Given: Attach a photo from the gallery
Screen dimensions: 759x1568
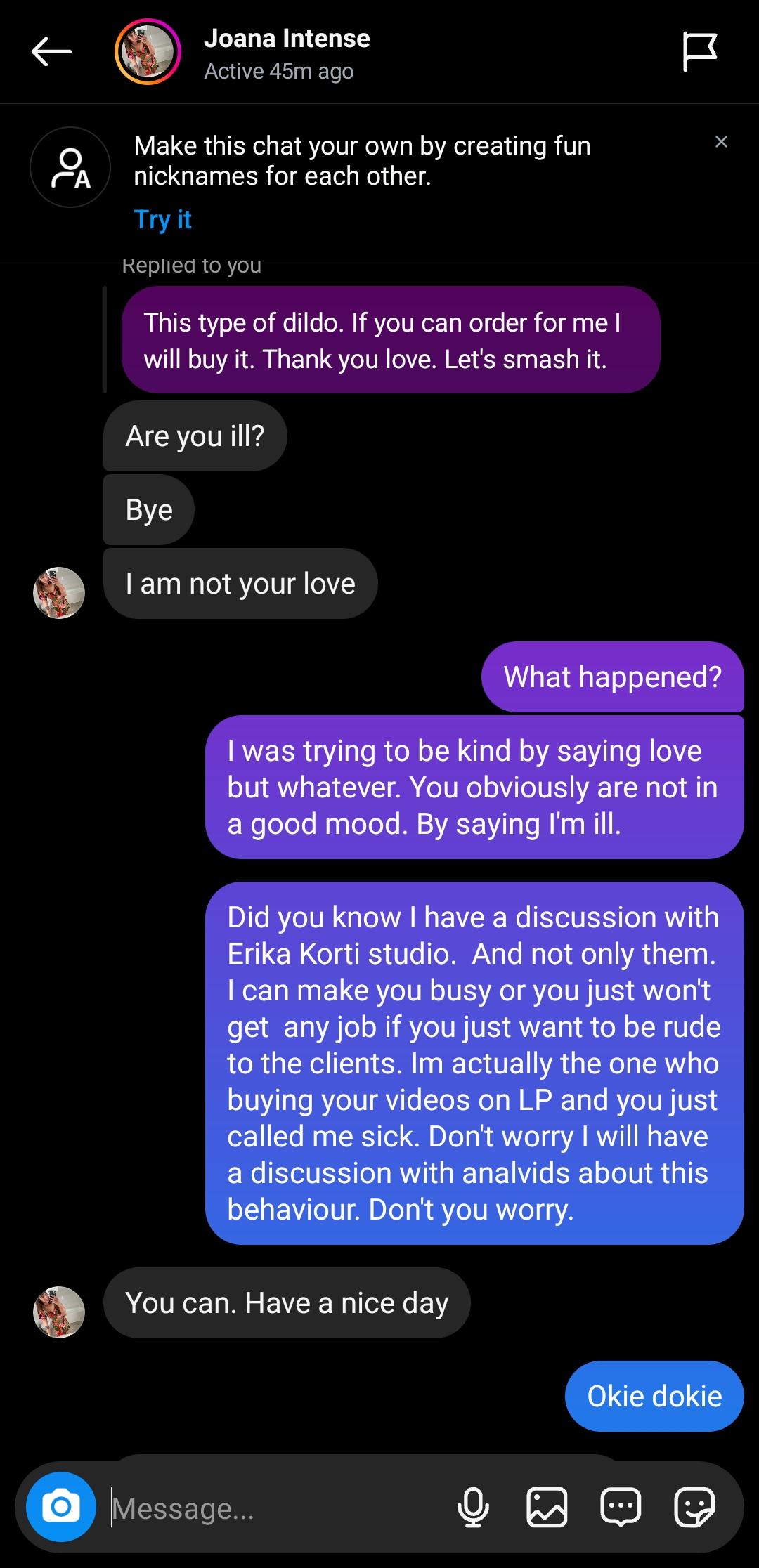Looking at the screenshot, I should click(x=547, y=1507).
